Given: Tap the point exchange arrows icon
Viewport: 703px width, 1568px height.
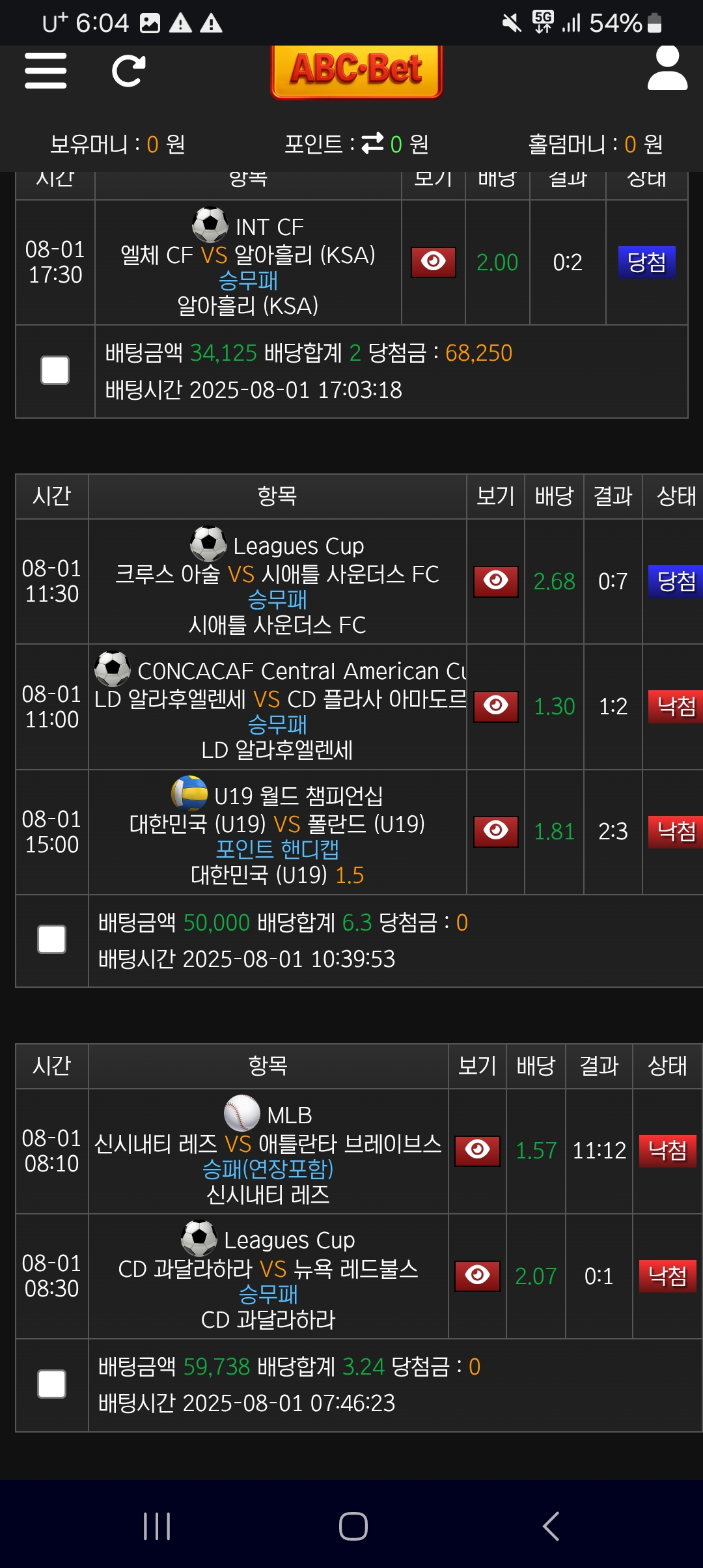Looking at the screenshot, I should [x=372, y=143].
